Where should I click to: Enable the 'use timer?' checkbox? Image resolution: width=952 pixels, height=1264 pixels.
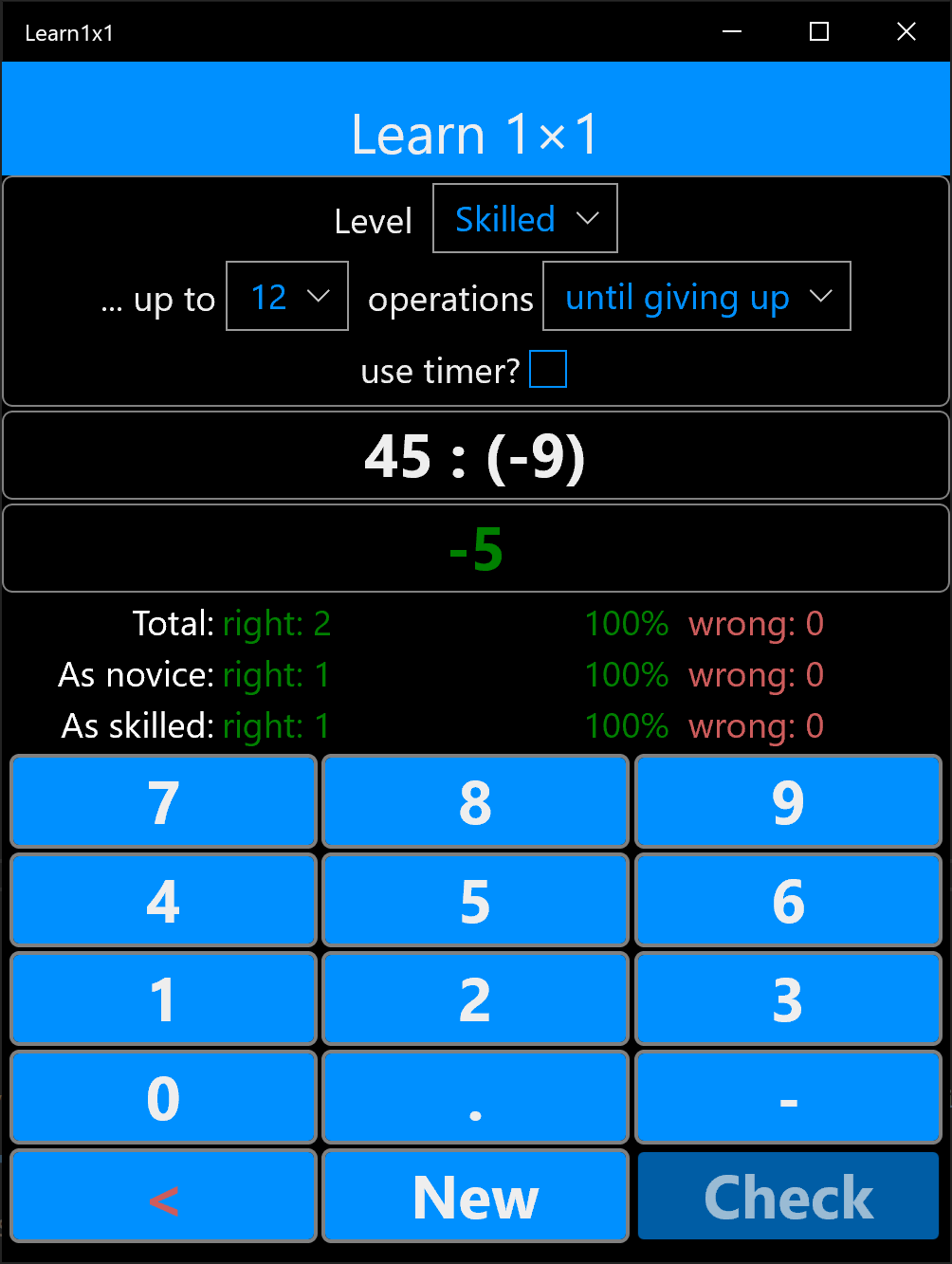pyautogui.click(x=548, y=369)
